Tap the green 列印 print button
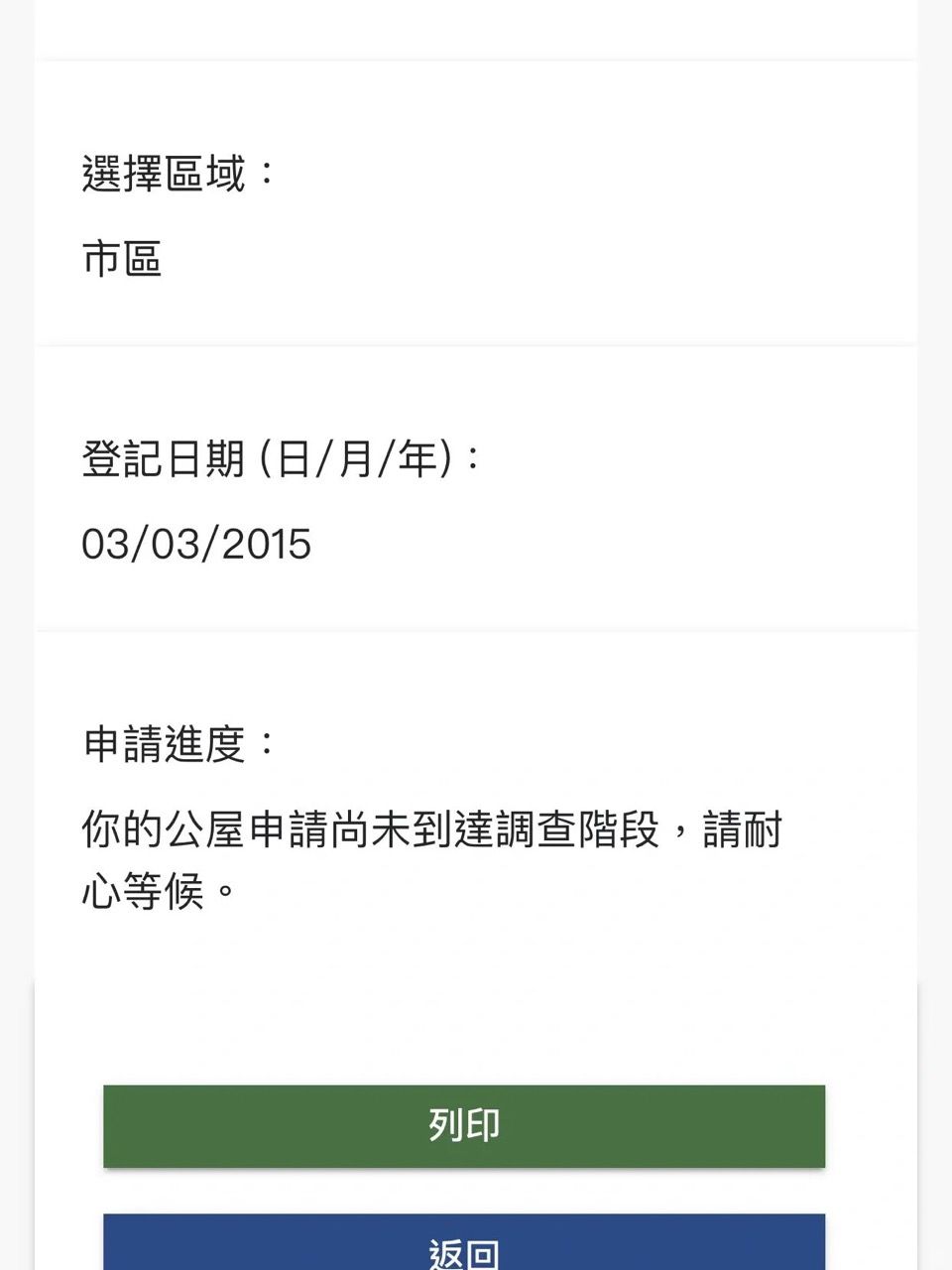Screen dimensions: 952x1270 pos(464,1126)
